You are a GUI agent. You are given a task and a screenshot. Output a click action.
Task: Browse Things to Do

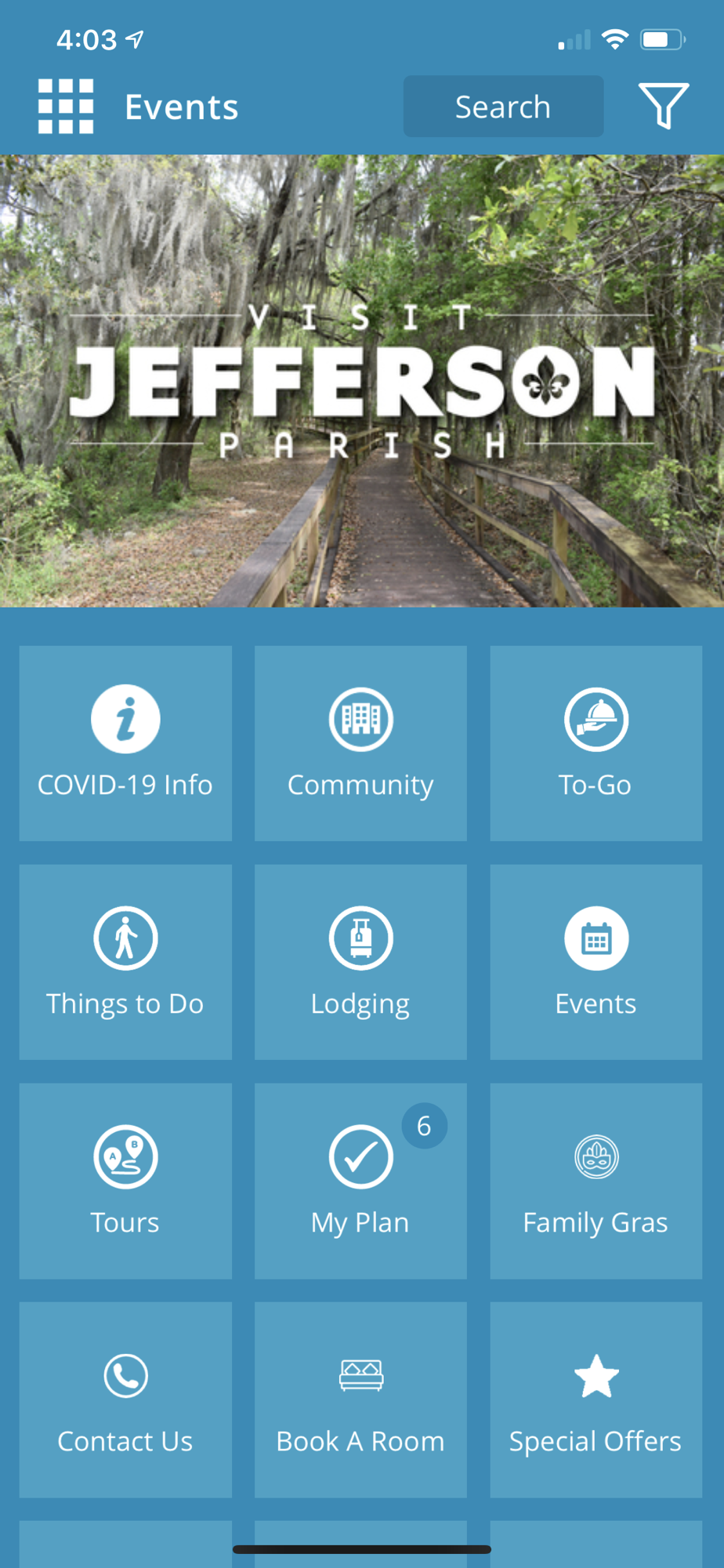125,962
